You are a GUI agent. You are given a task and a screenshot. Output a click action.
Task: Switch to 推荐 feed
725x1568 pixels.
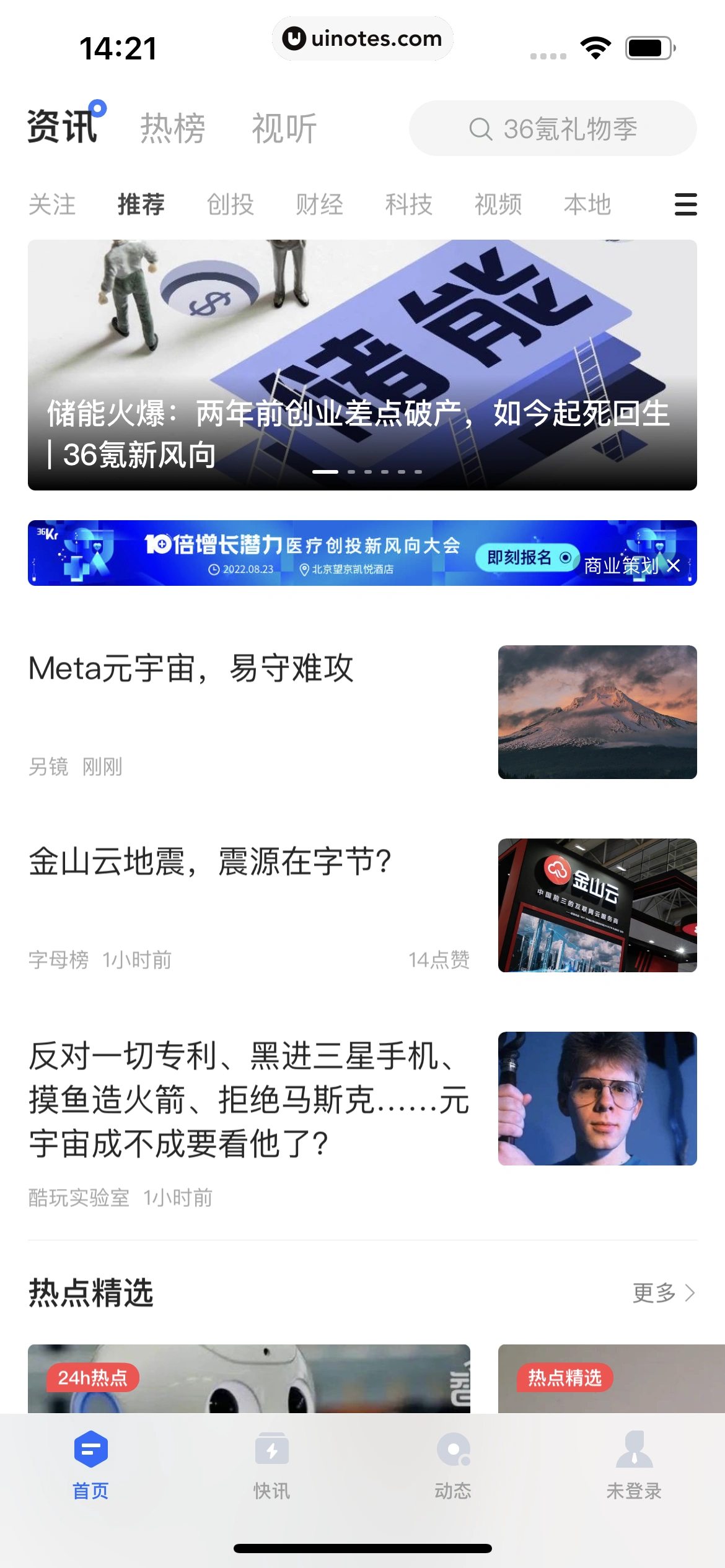tap(141, 204)
